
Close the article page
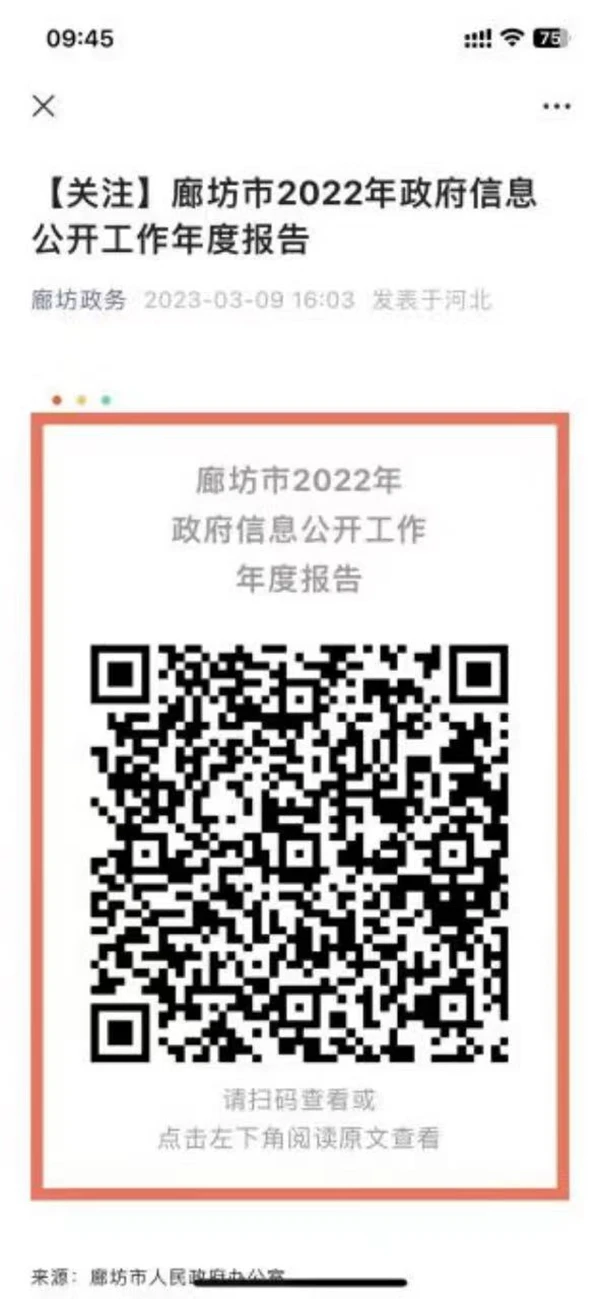pos(43,106)
